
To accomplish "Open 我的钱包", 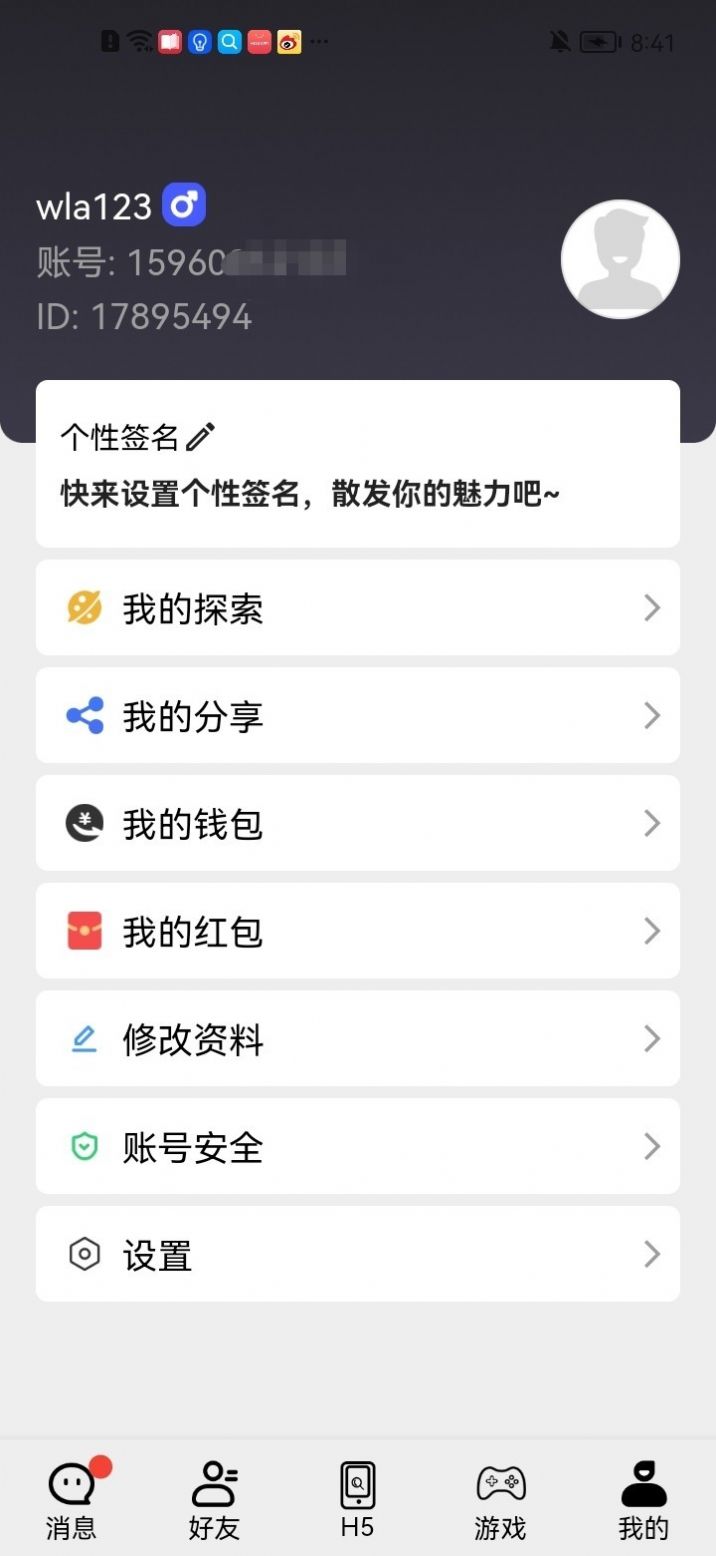I will coord(357,823).
